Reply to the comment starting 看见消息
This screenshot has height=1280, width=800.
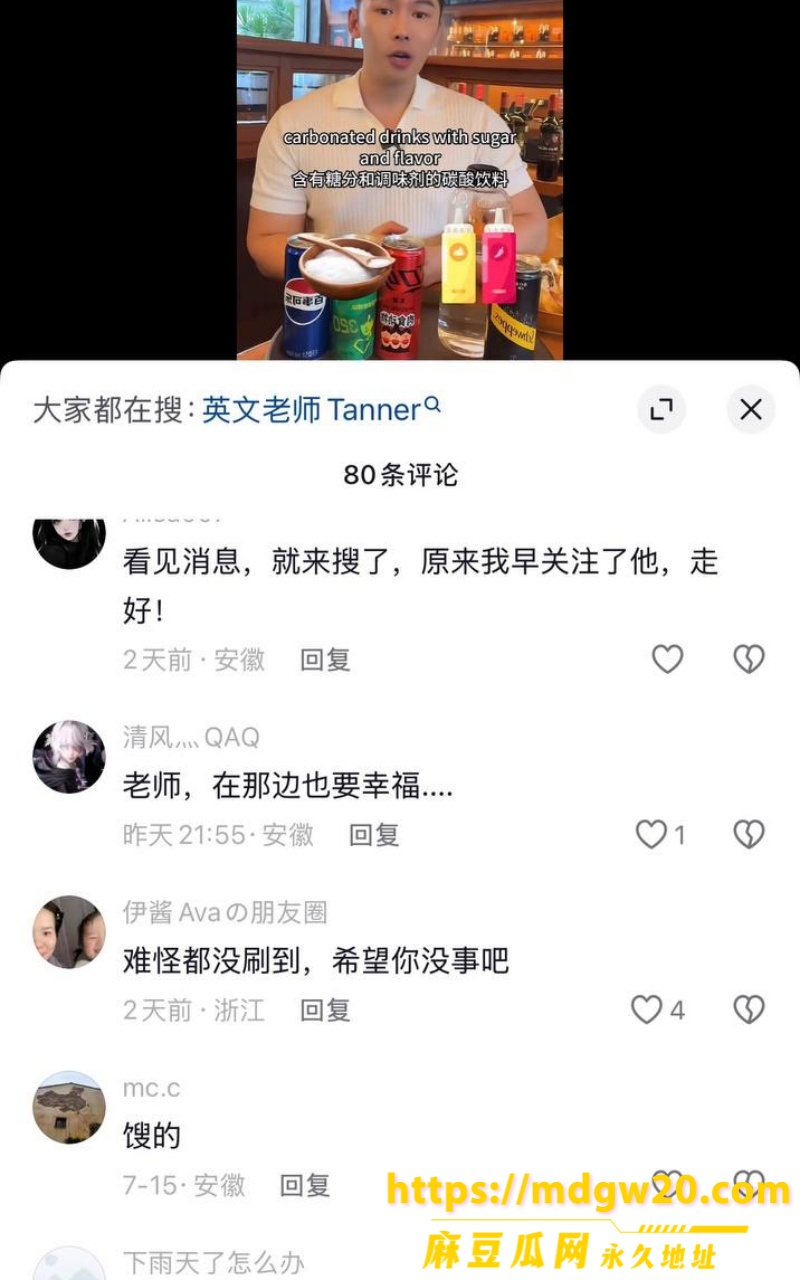325,660
